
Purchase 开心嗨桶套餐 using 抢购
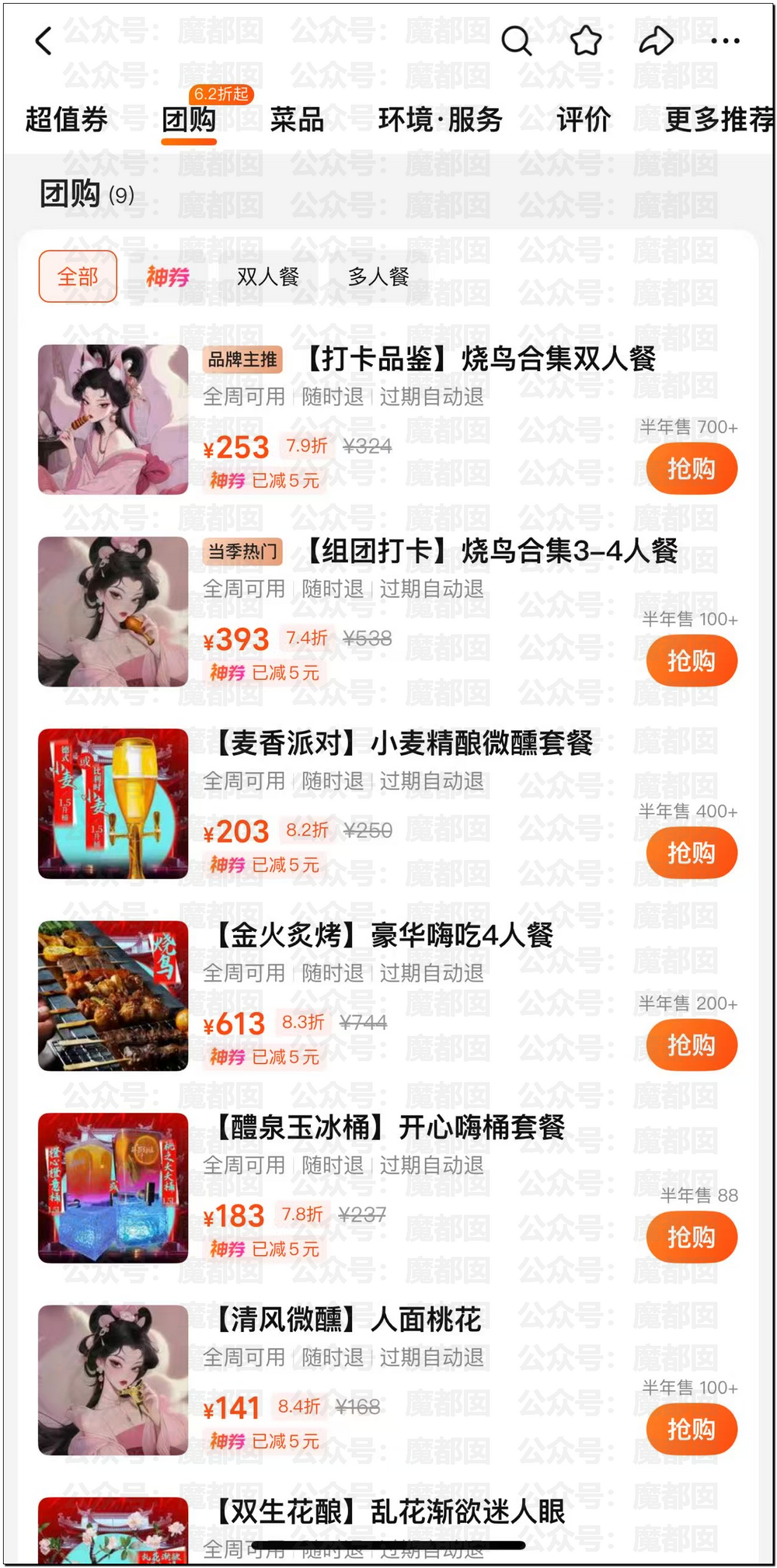[x=691, y=1237]
